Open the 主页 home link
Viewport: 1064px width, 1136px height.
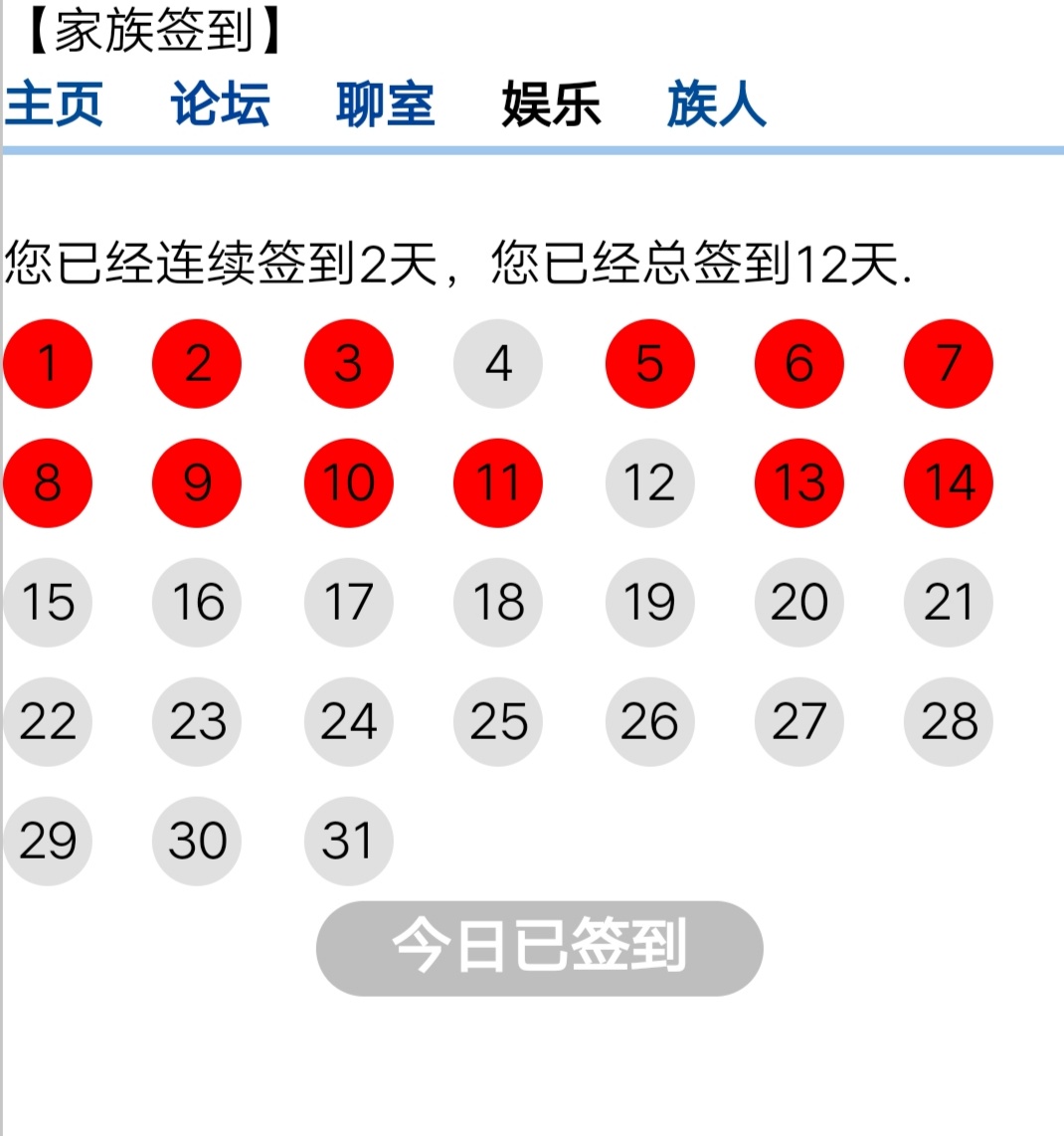54,104
